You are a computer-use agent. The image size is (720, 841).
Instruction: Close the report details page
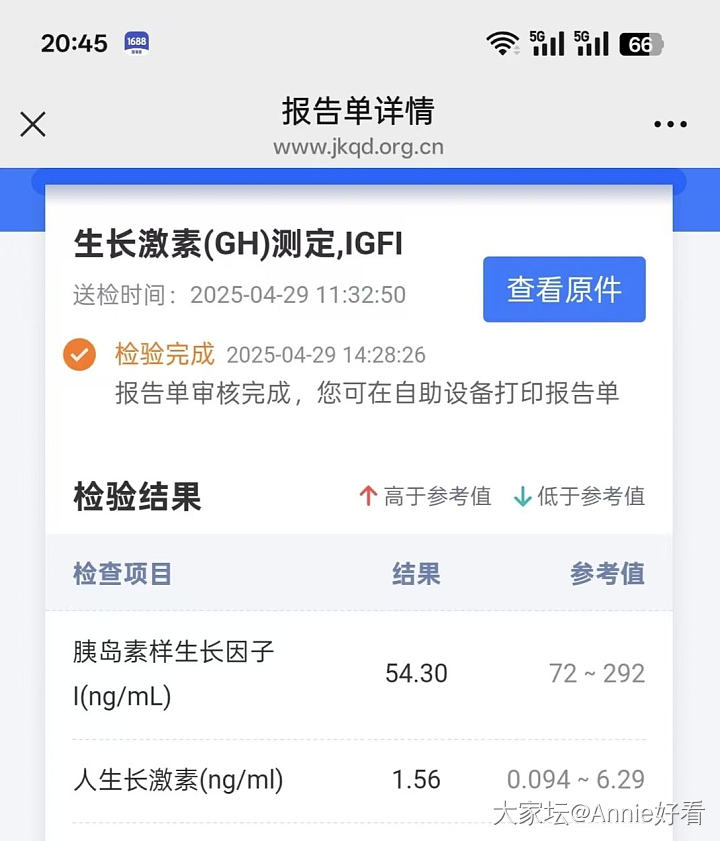[33, 124]
